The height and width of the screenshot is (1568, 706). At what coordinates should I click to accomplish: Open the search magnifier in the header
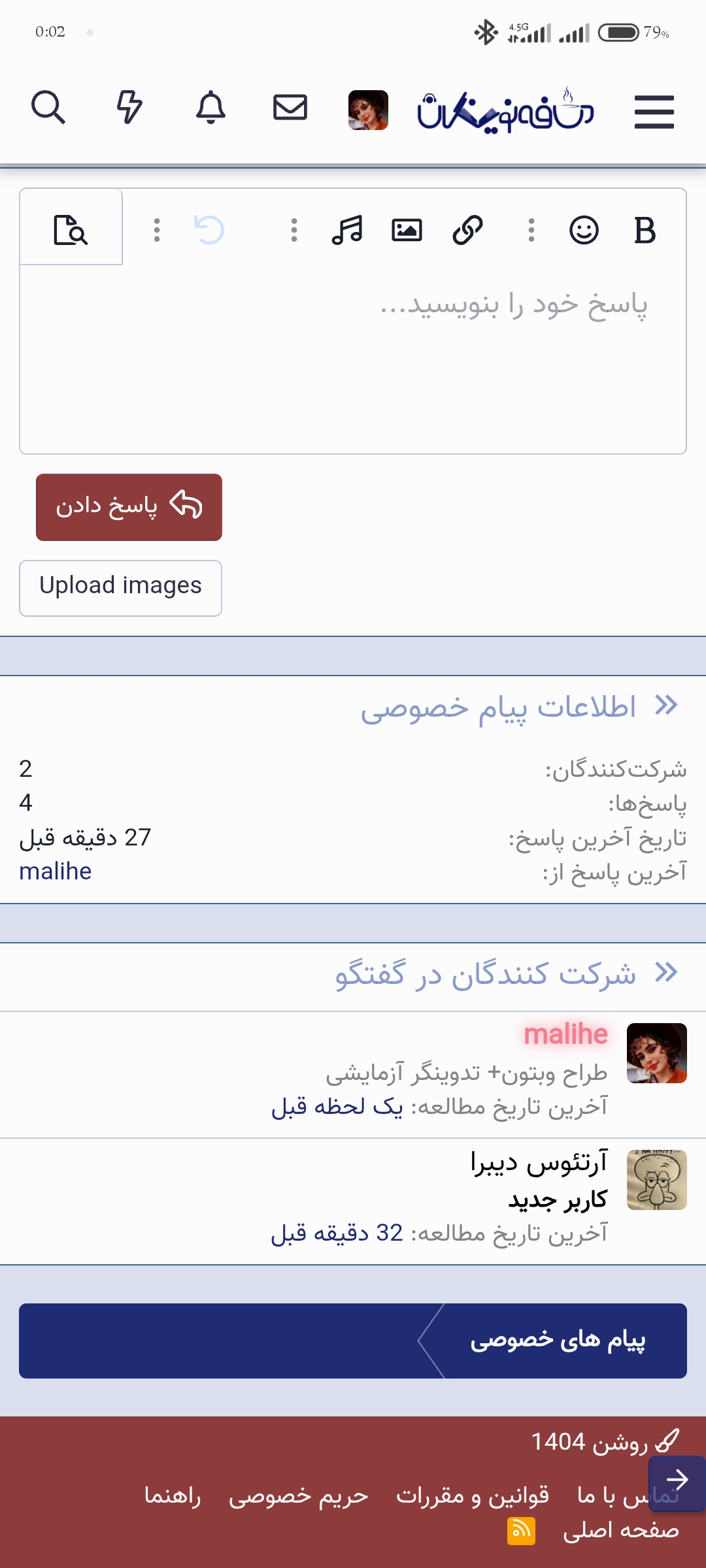[48, 107]
